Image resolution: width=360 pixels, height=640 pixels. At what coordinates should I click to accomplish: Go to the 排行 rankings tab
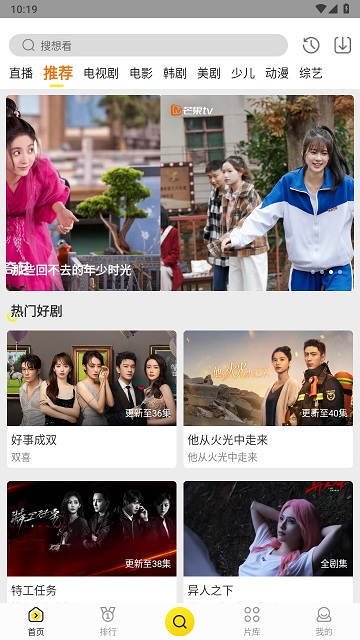[x=108, y=621]
